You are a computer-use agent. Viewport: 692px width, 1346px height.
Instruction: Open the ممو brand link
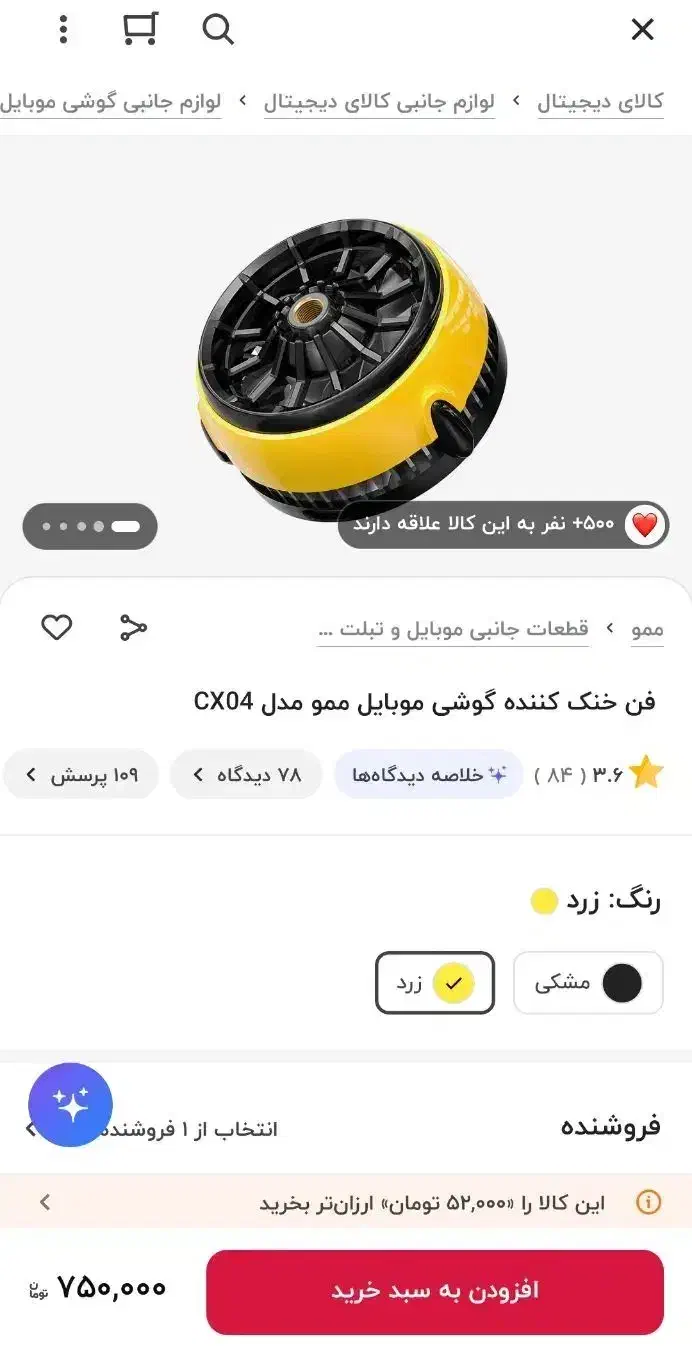pos(647,629)
